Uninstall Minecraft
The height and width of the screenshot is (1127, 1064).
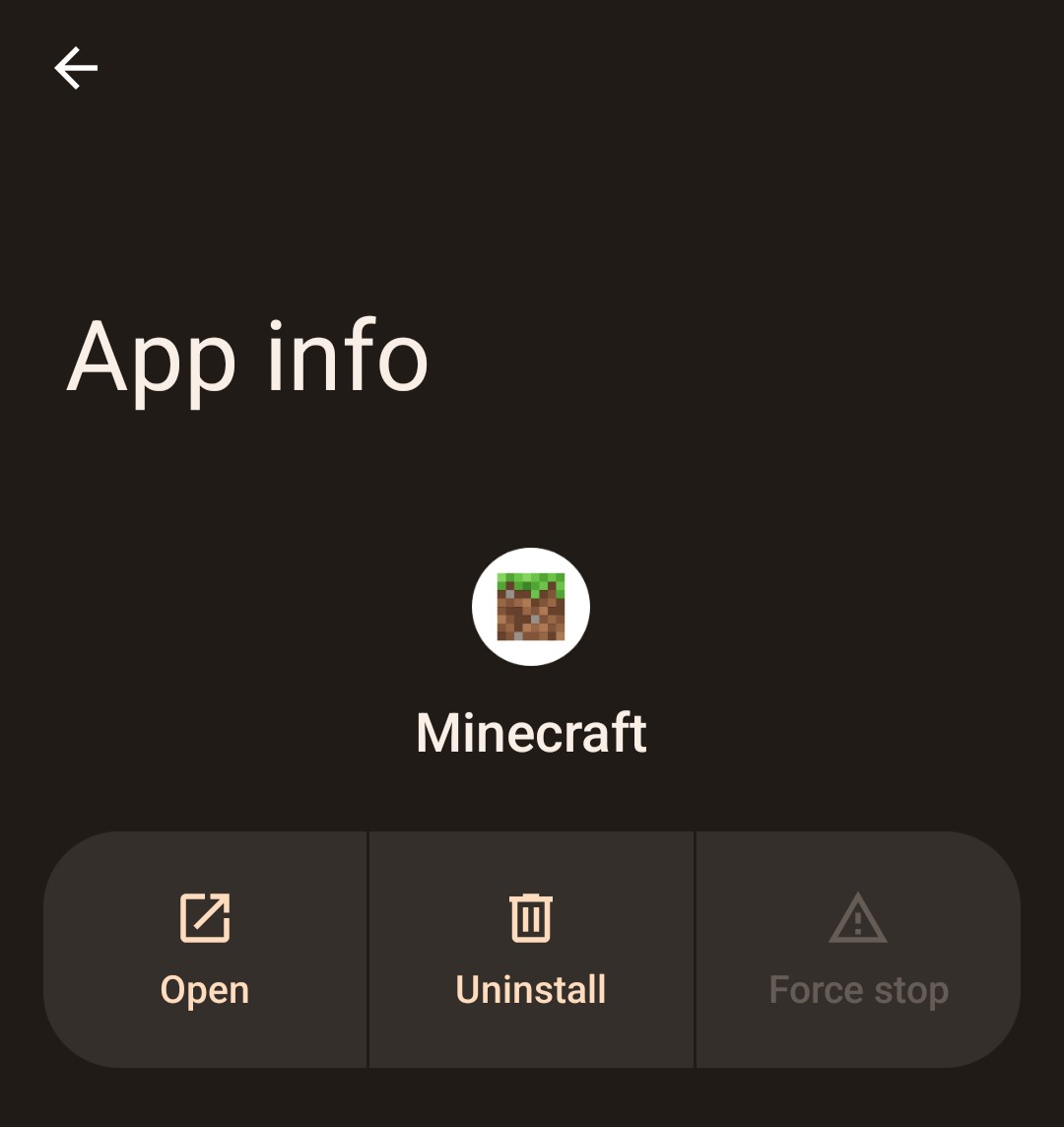531,949
